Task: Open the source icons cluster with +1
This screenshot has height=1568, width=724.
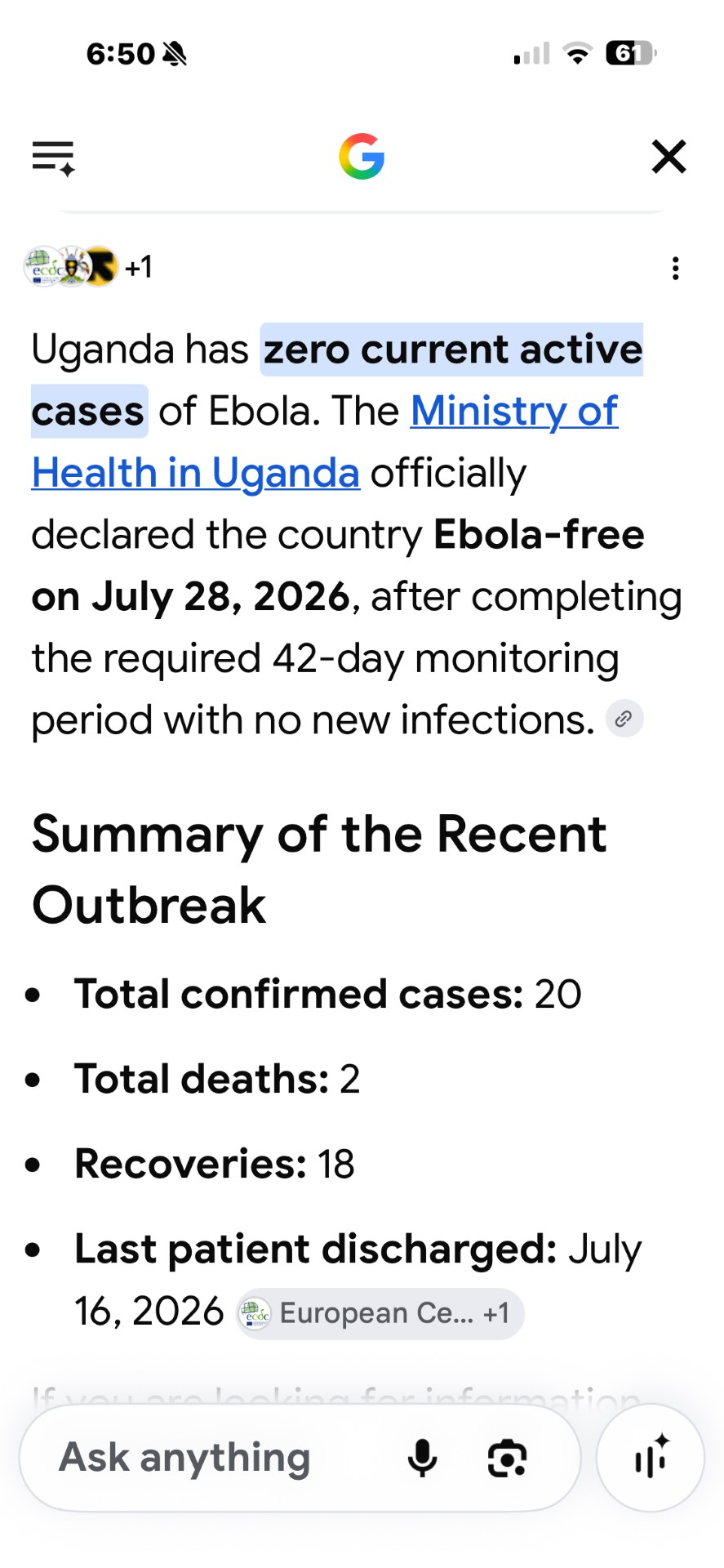Action: [88, 267]
